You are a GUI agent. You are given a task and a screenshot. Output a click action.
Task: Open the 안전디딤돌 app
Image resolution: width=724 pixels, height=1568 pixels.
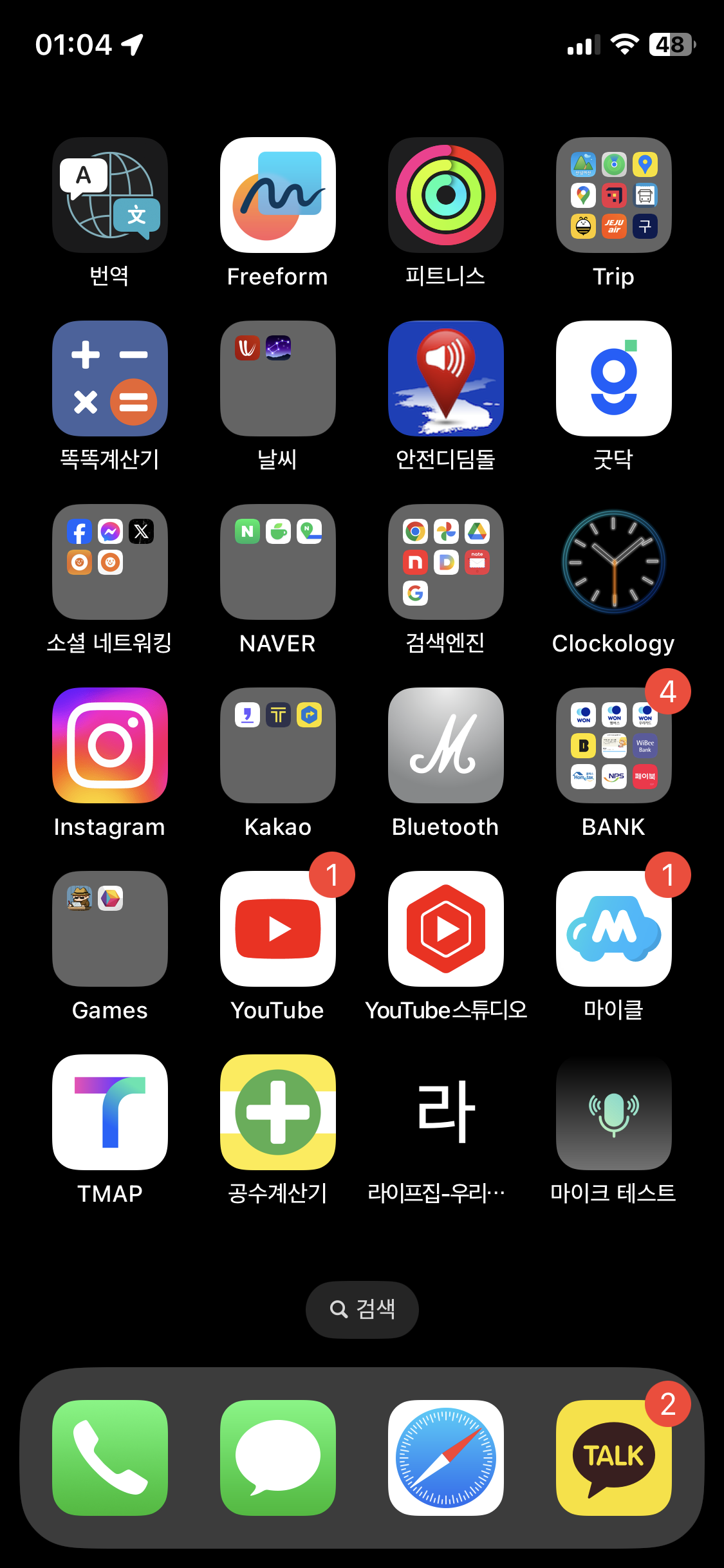tap(445, 378)
